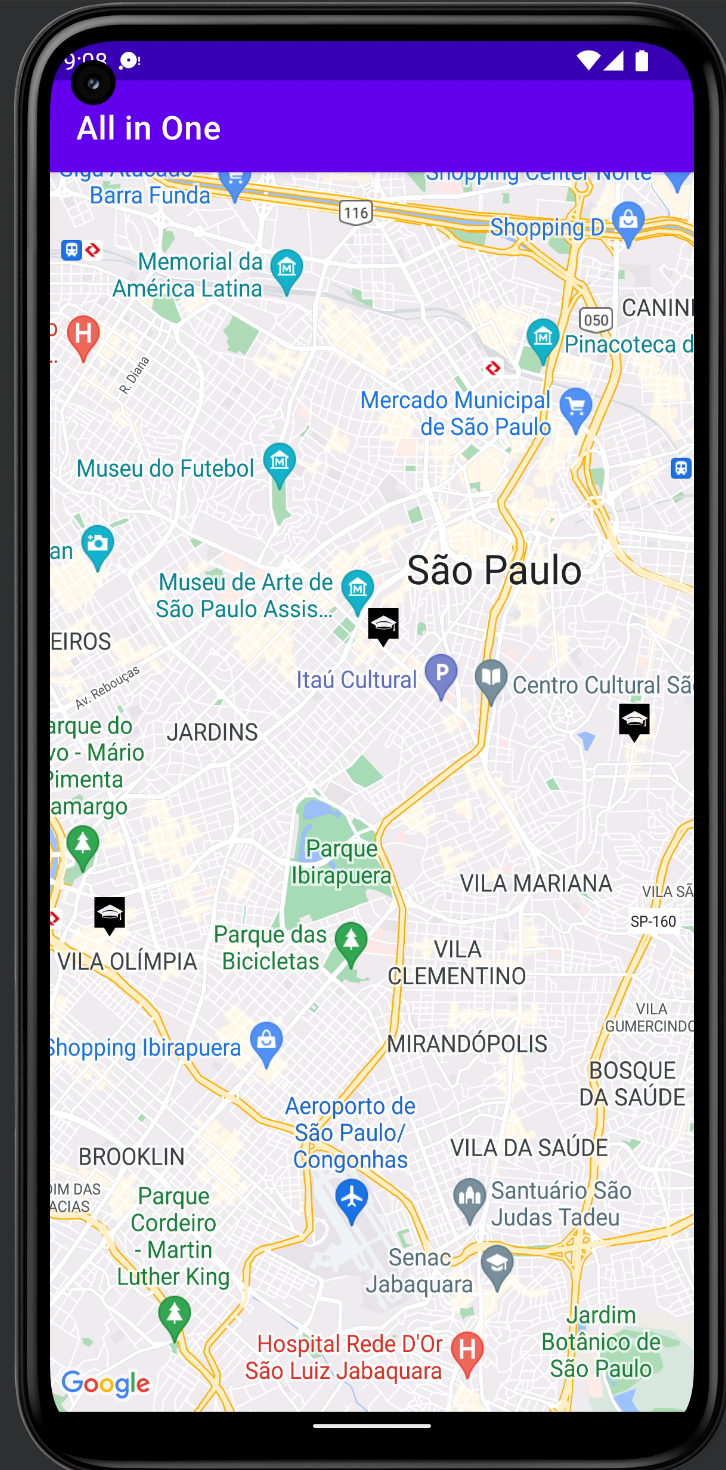Open the Hospital Rede D'Or São Luiz pin
The image size is (726, 1470).
point(466,1349)
